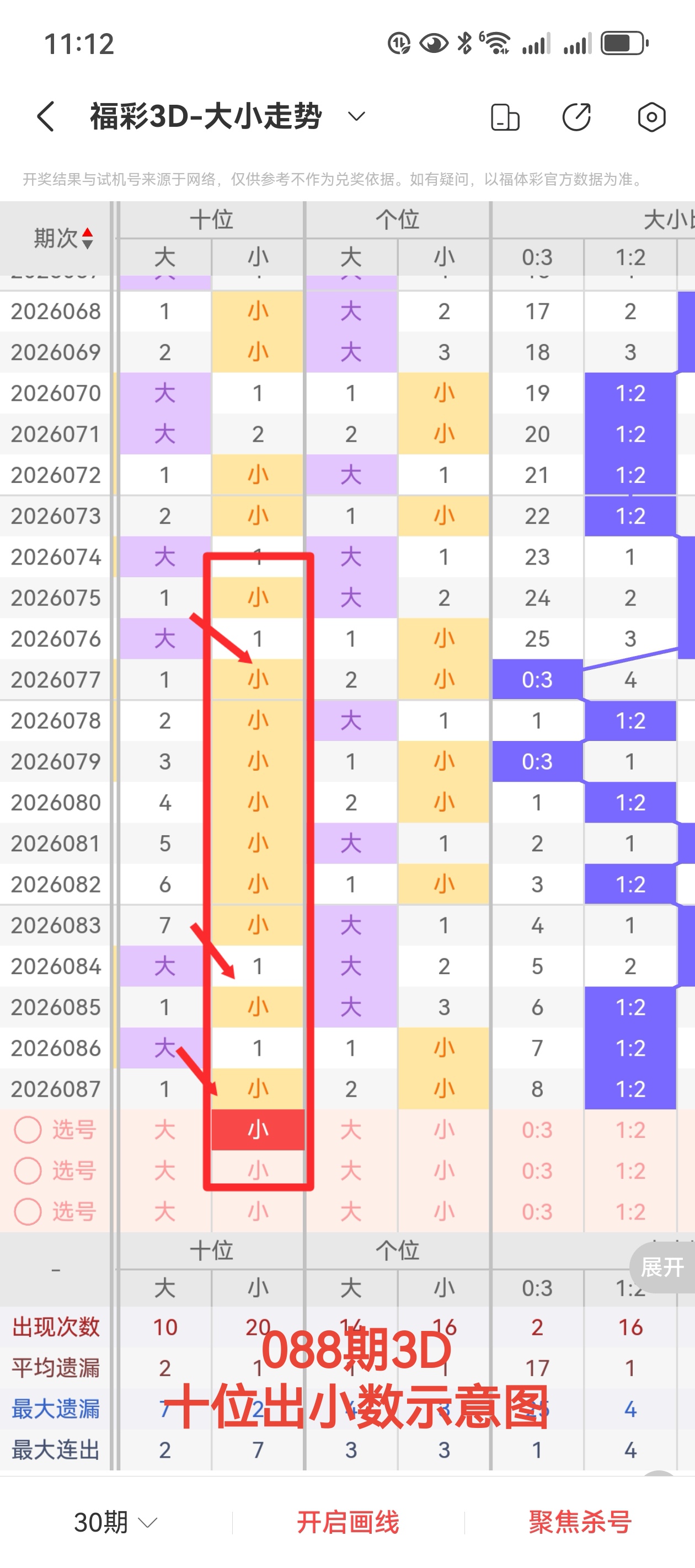The width and height of the screenshot is (695, 1568).
Task: Share this trend chart
Action: click(576, 117)
